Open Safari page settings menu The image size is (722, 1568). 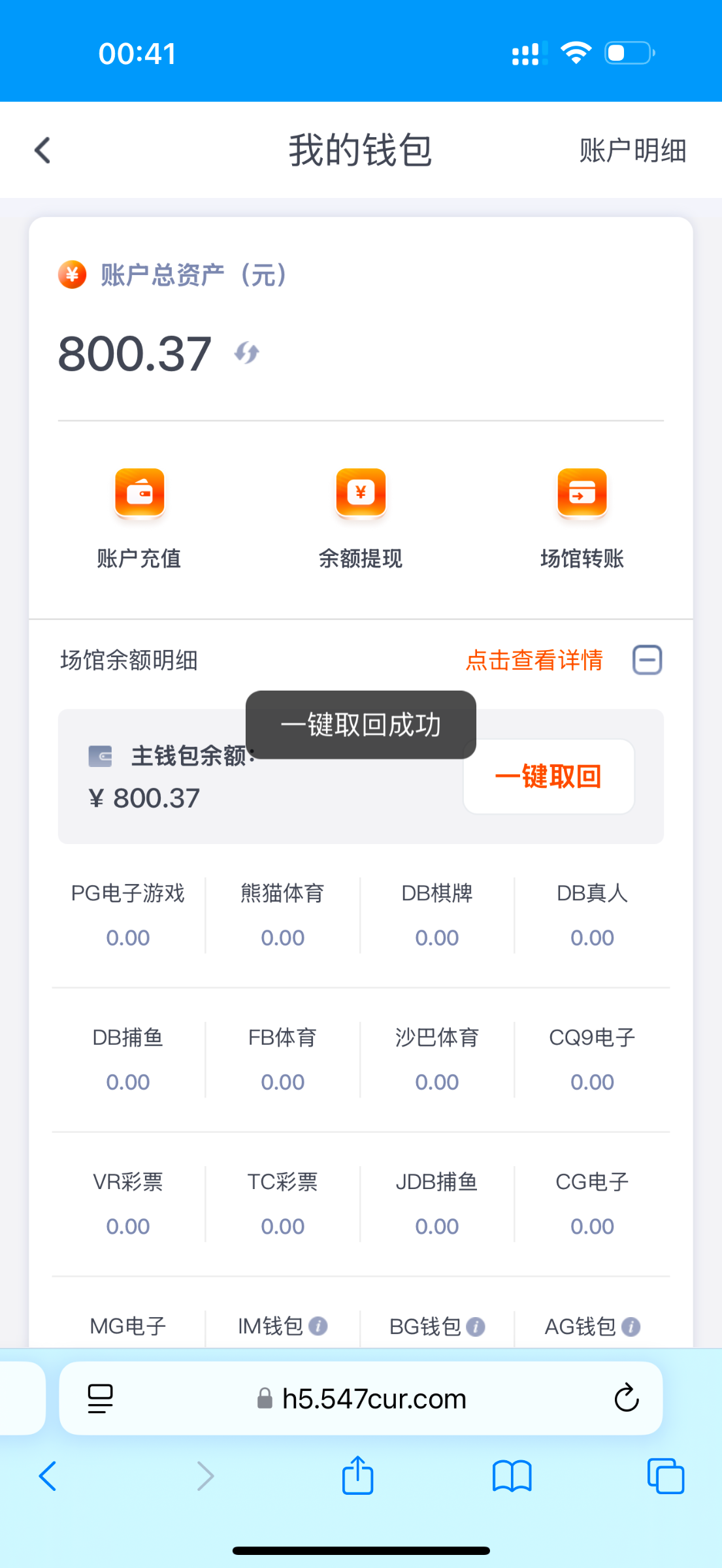coord(100,1398)
